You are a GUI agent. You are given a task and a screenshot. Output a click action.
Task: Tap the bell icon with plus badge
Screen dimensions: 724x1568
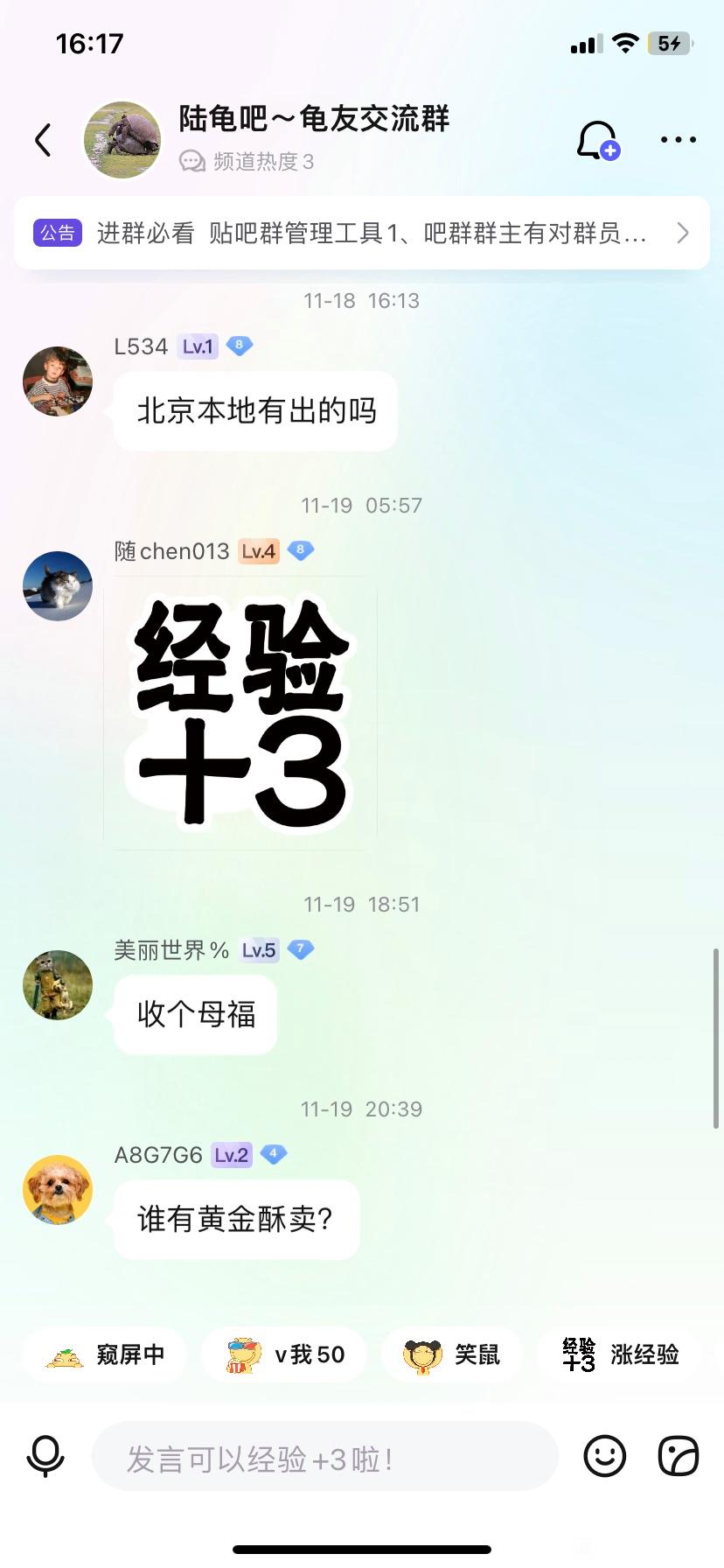click(x=598, y=140)
